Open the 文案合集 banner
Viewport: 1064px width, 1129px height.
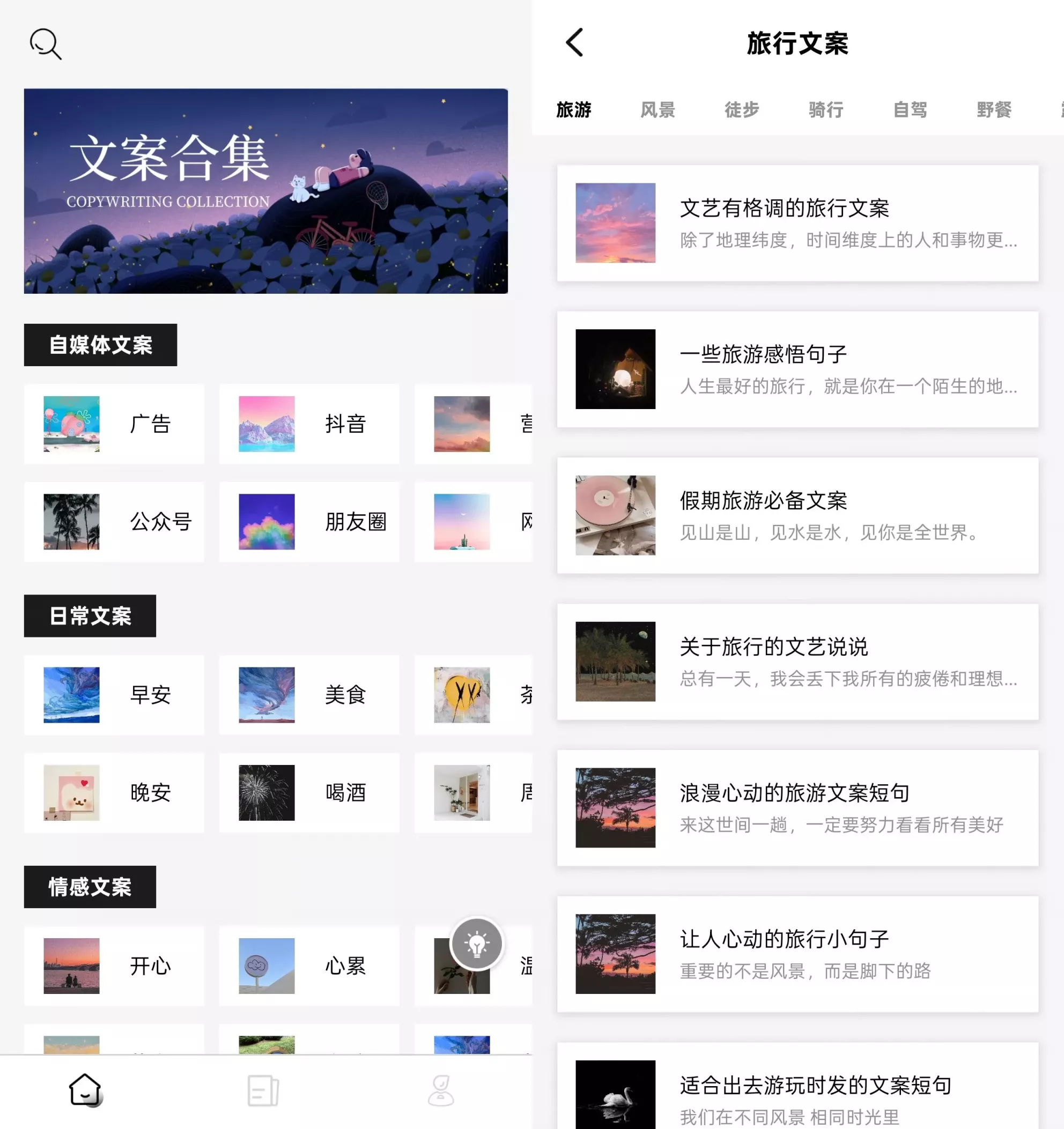pos(266,191)
